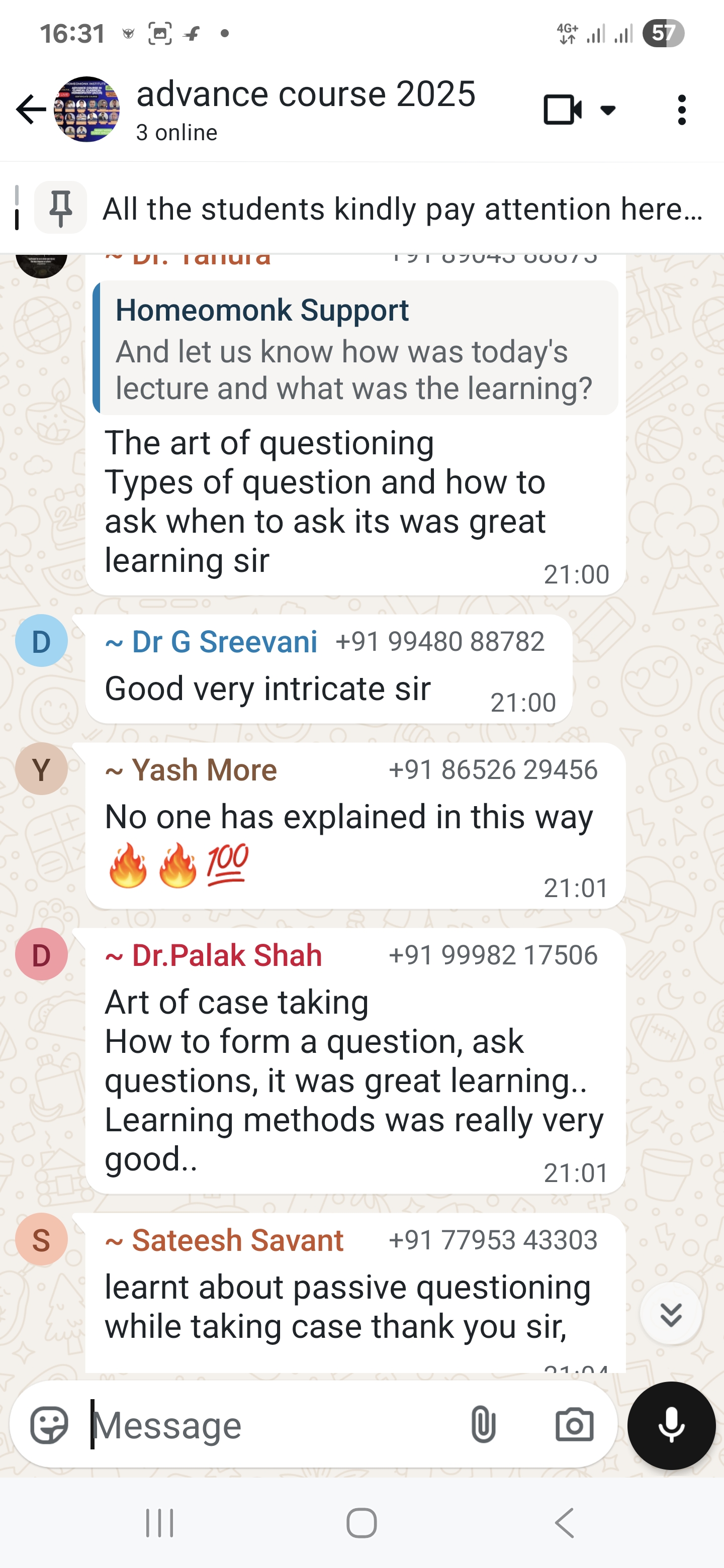Open Yash More's profile avatar
The height and width of the screenshot is (1568, 724).
coord(41,769)
